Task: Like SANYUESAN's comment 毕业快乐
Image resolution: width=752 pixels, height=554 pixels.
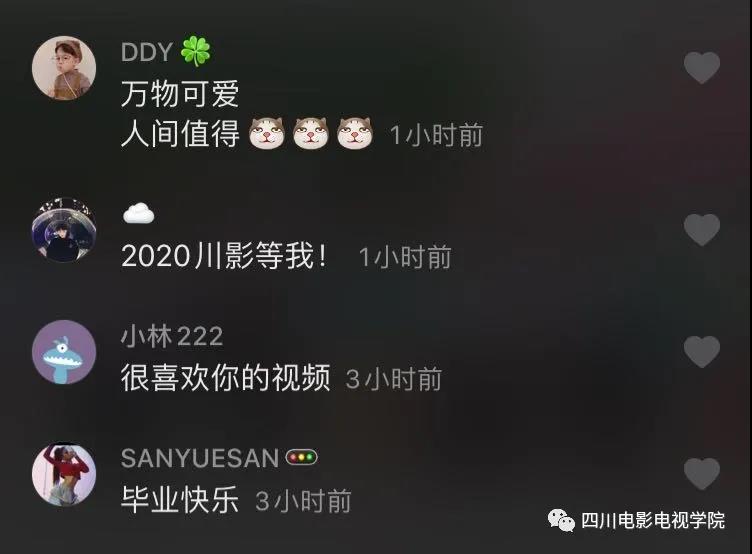Action: 701,473
